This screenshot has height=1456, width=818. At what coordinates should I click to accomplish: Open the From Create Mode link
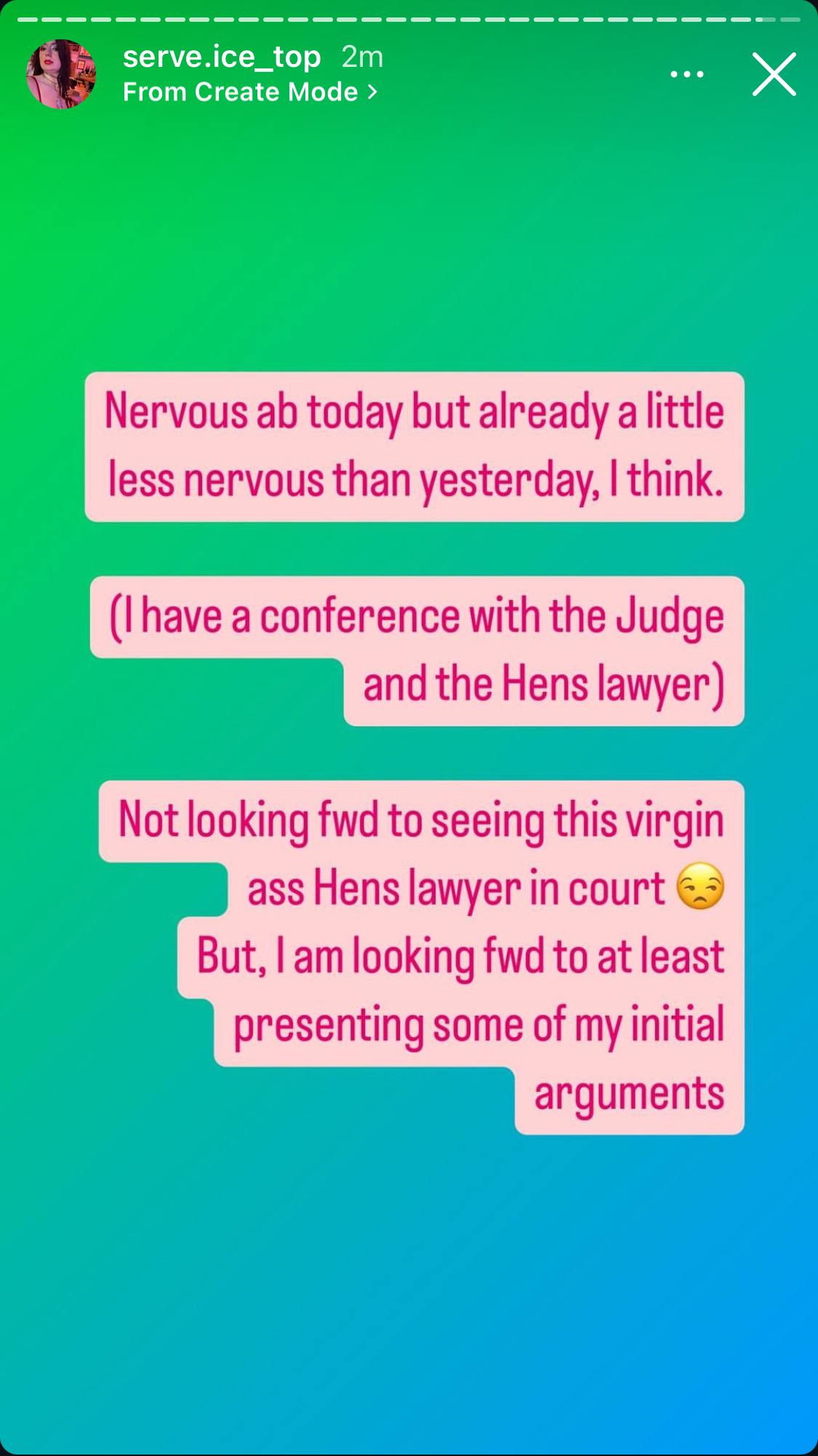250,92
